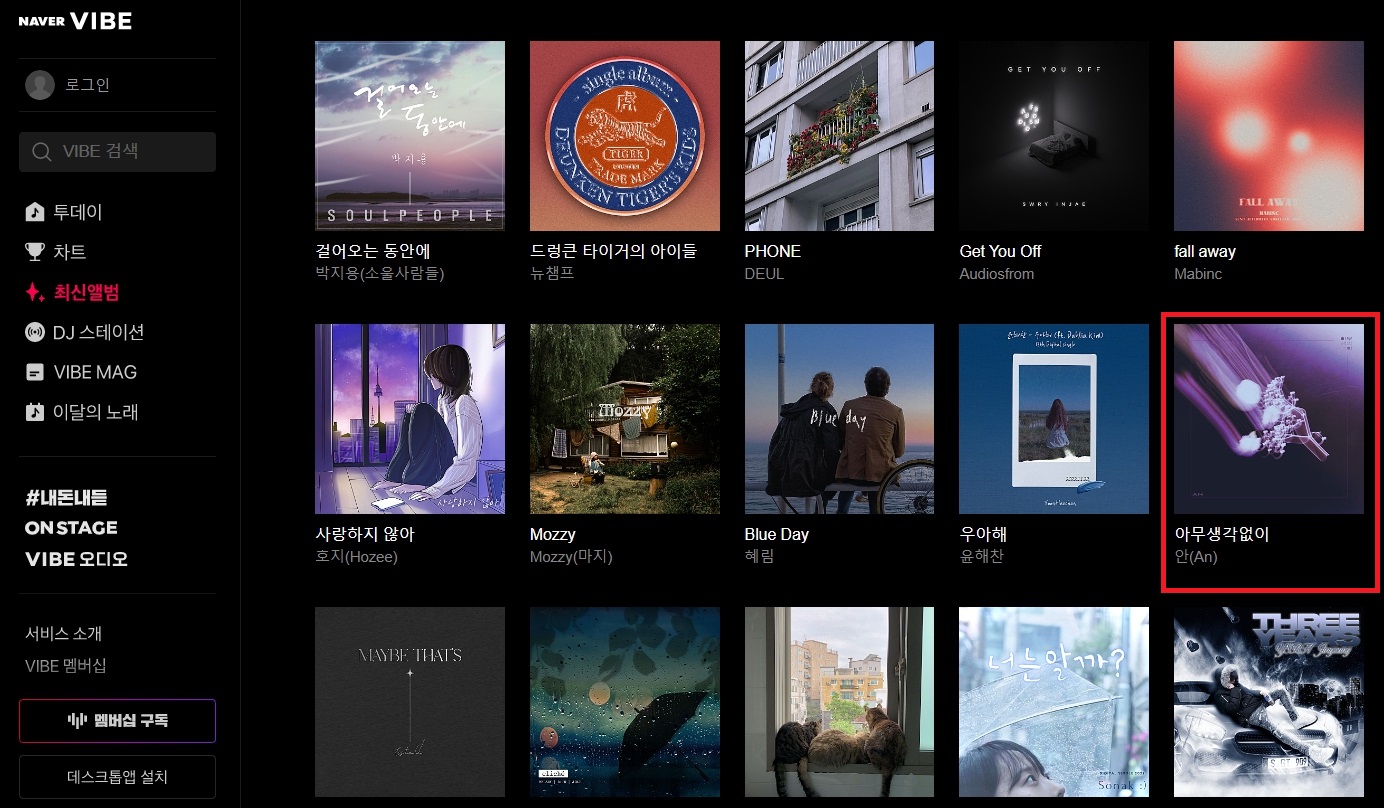Viewport: 1384px width, 808px height.
Task: Open the Mozzy album
Action: (624, 419)
